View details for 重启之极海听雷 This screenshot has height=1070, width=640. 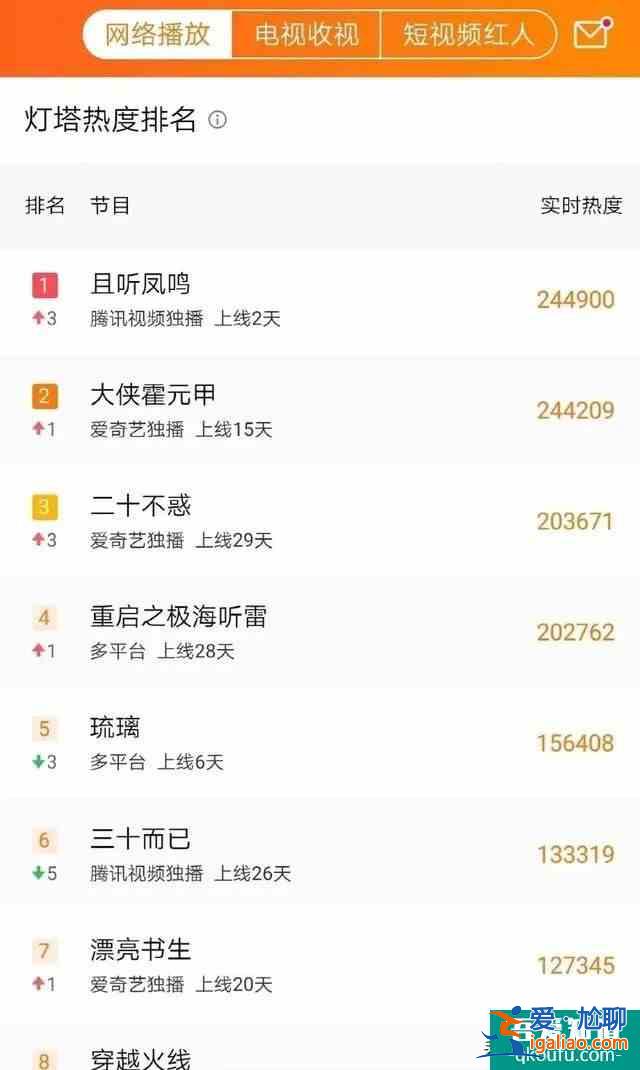point(320,633)
